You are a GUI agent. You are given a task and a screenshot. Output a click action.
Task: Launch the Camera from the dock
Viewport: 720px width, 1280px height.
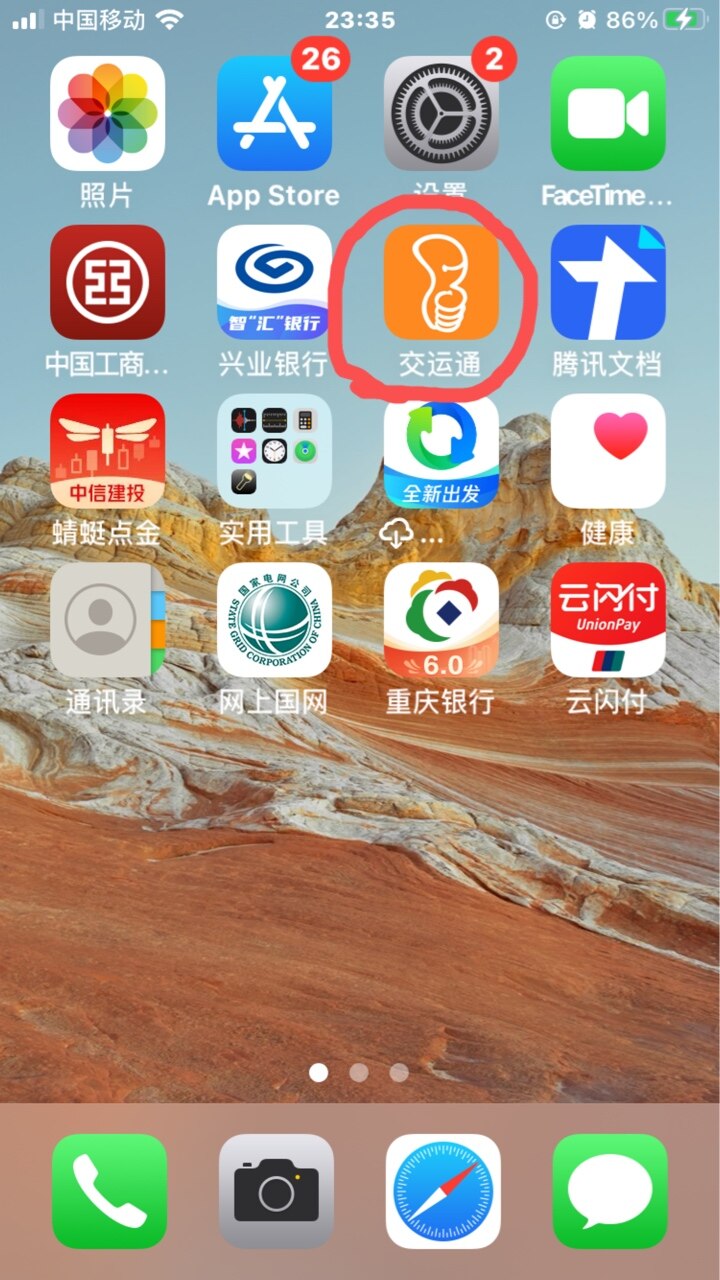coord(276,1191)
